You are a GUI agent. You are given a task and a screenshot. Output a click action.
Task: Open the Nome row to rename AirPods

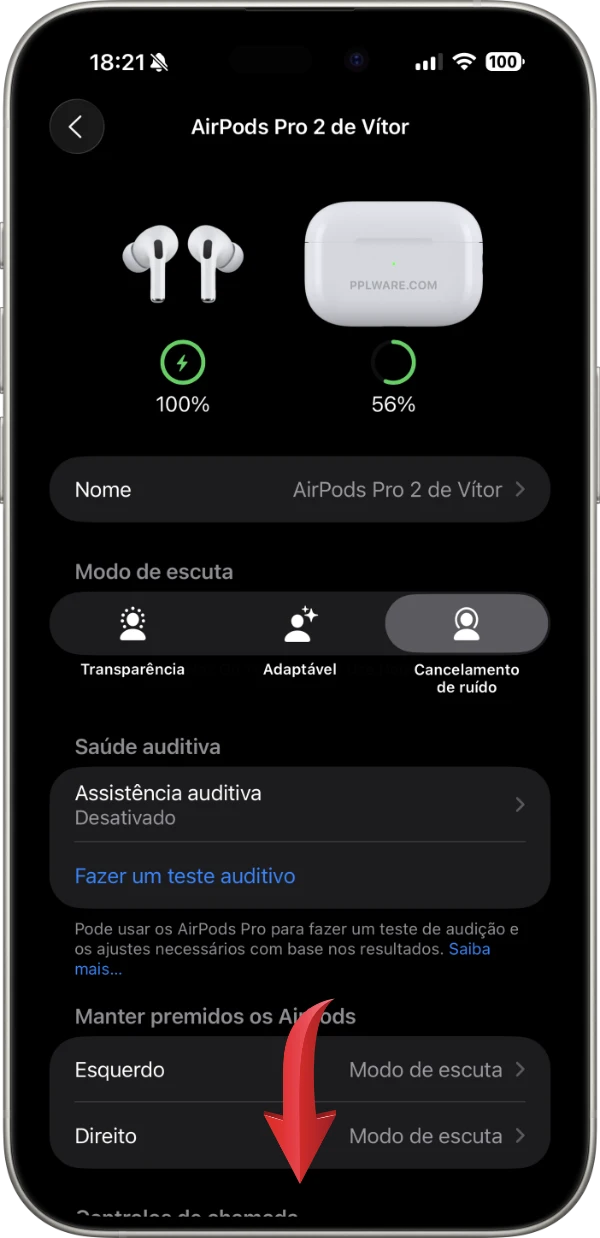300,490
